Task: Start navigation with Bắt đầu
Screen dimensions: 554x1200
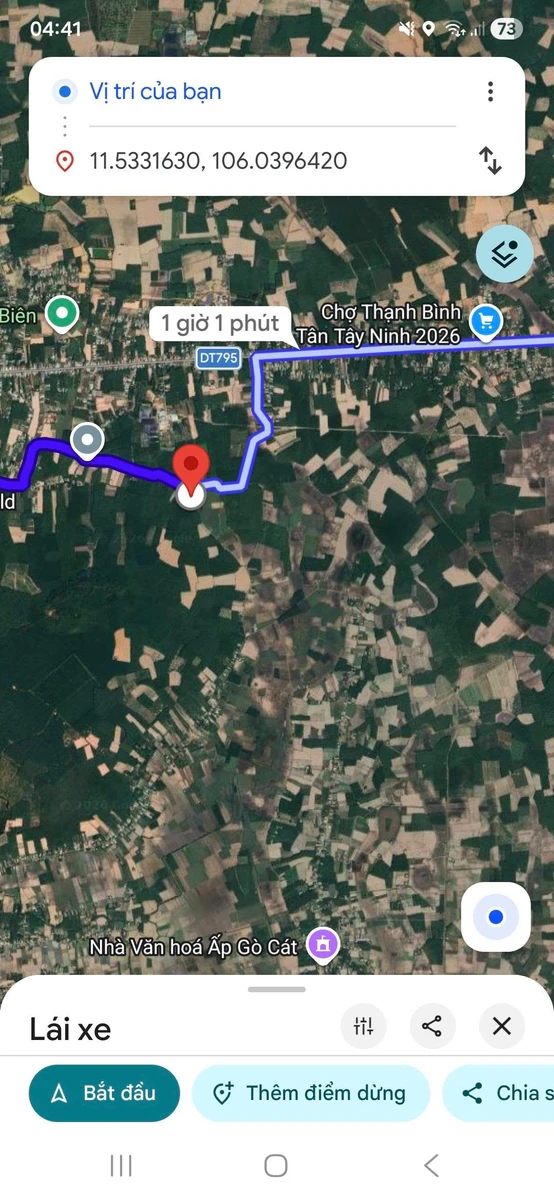Action: click(105, 1093)
